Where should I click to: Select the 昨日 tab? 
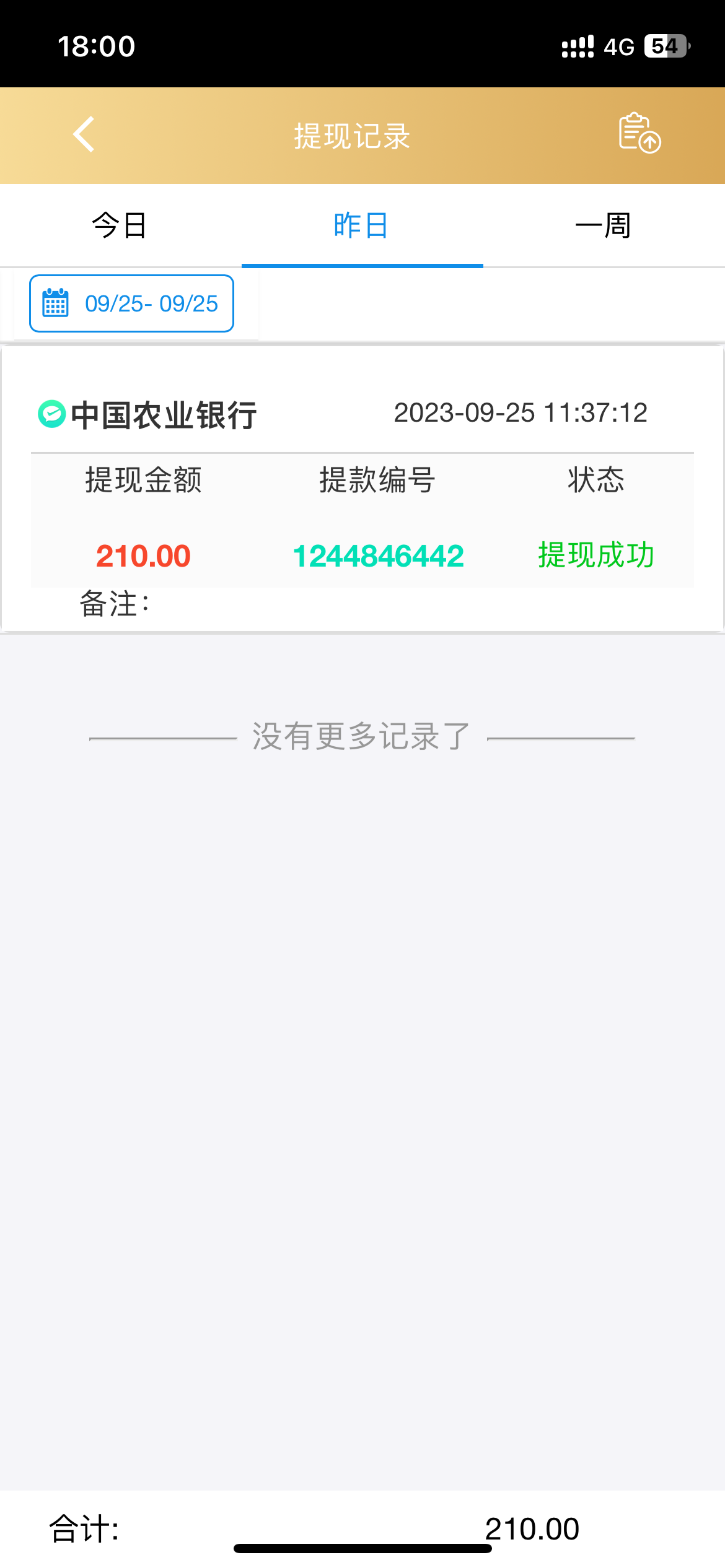(x=361, y=225)
